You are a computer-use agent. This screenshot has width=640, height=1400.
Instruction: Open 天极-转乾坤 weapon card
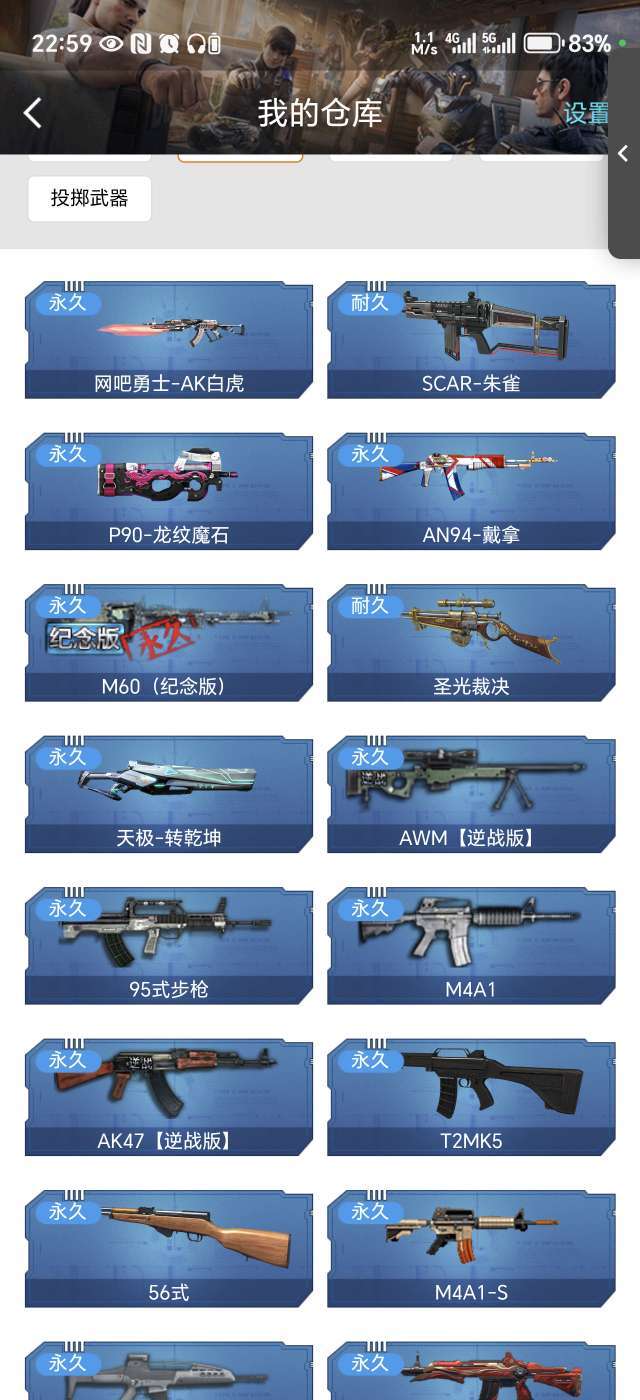point(169,794)
